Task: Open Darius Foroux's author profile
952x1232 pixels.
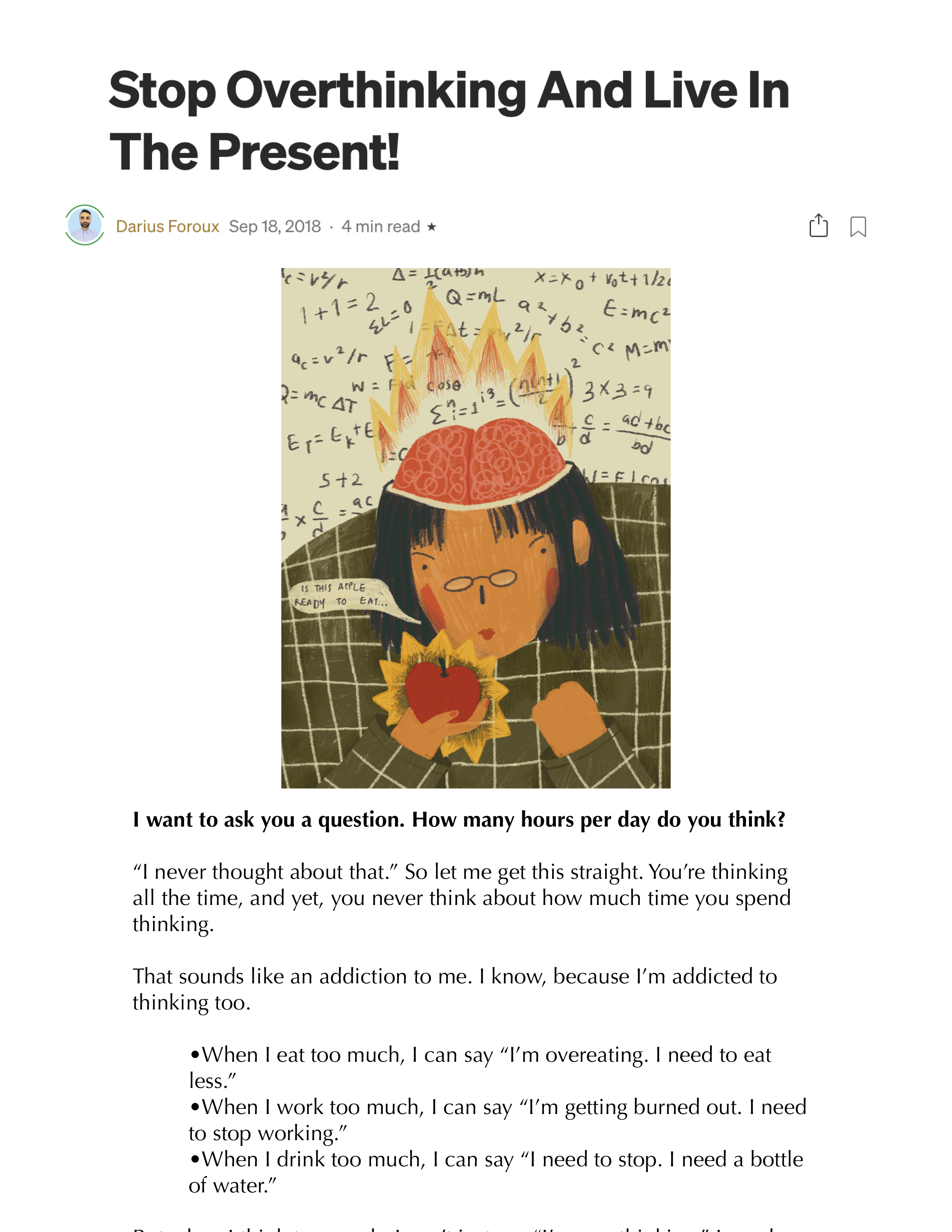Action: pyautogui.click(x=168, y=227)
